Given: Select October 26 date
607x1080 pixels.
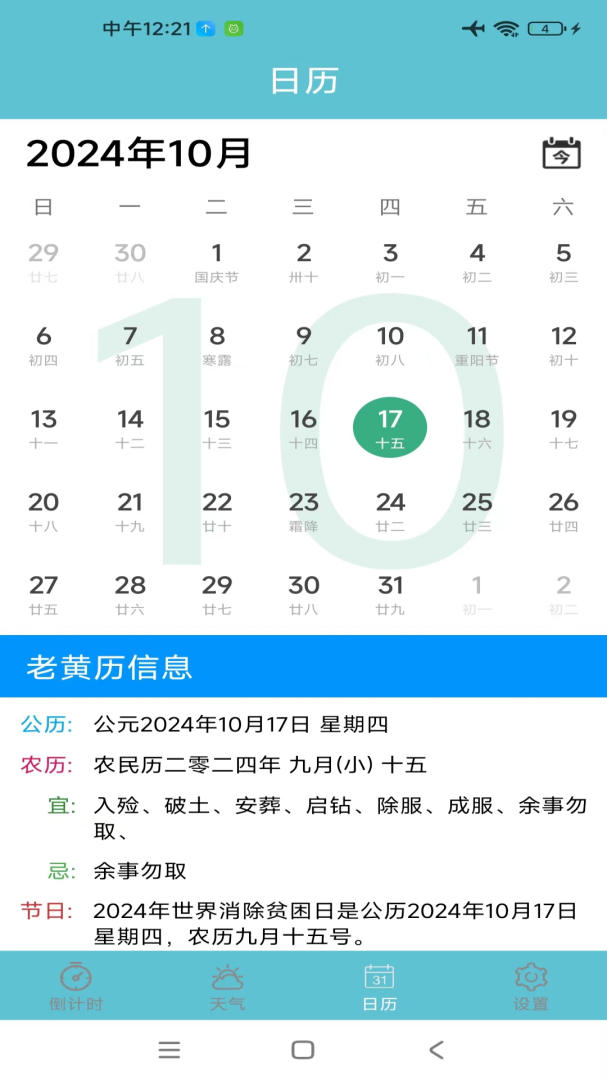Looking at the screenshot, I should pos(563,511).
